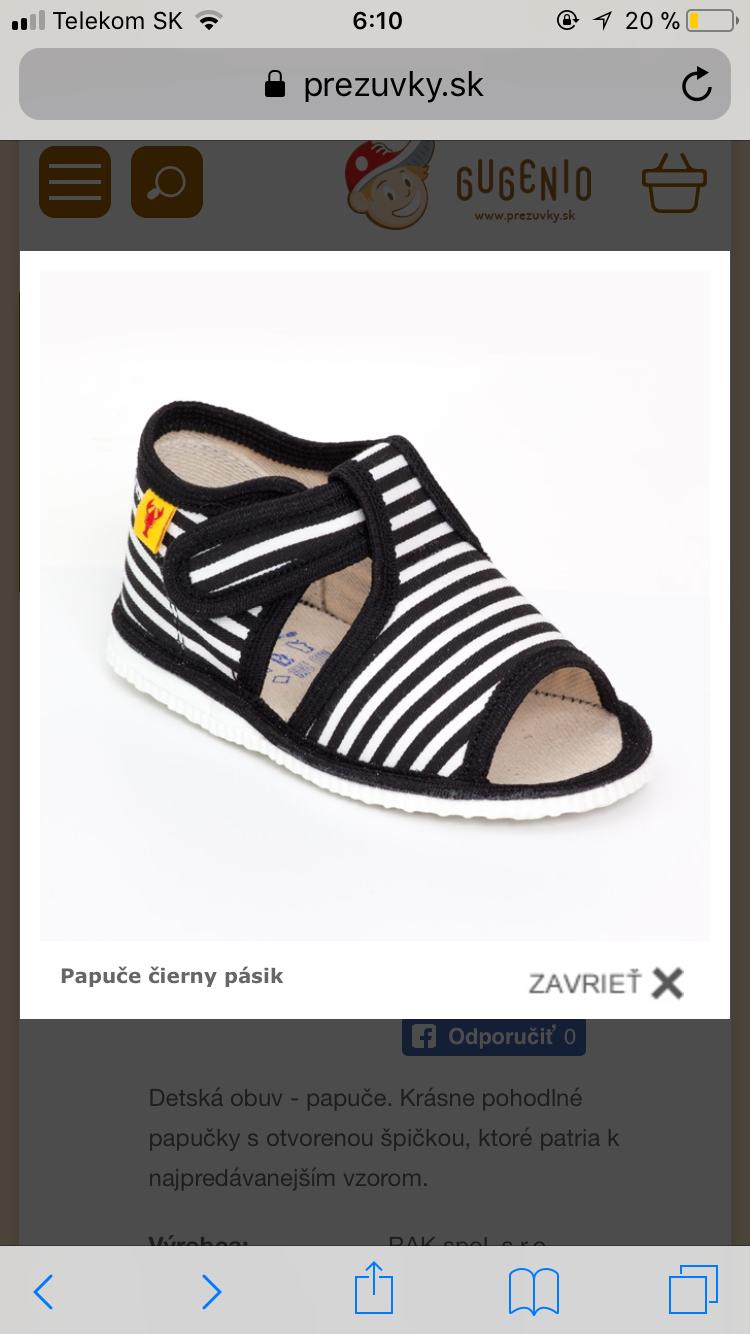Go back to the previous page
Viewport: 750px width, 1334px height.
(x=43, y=1291)
